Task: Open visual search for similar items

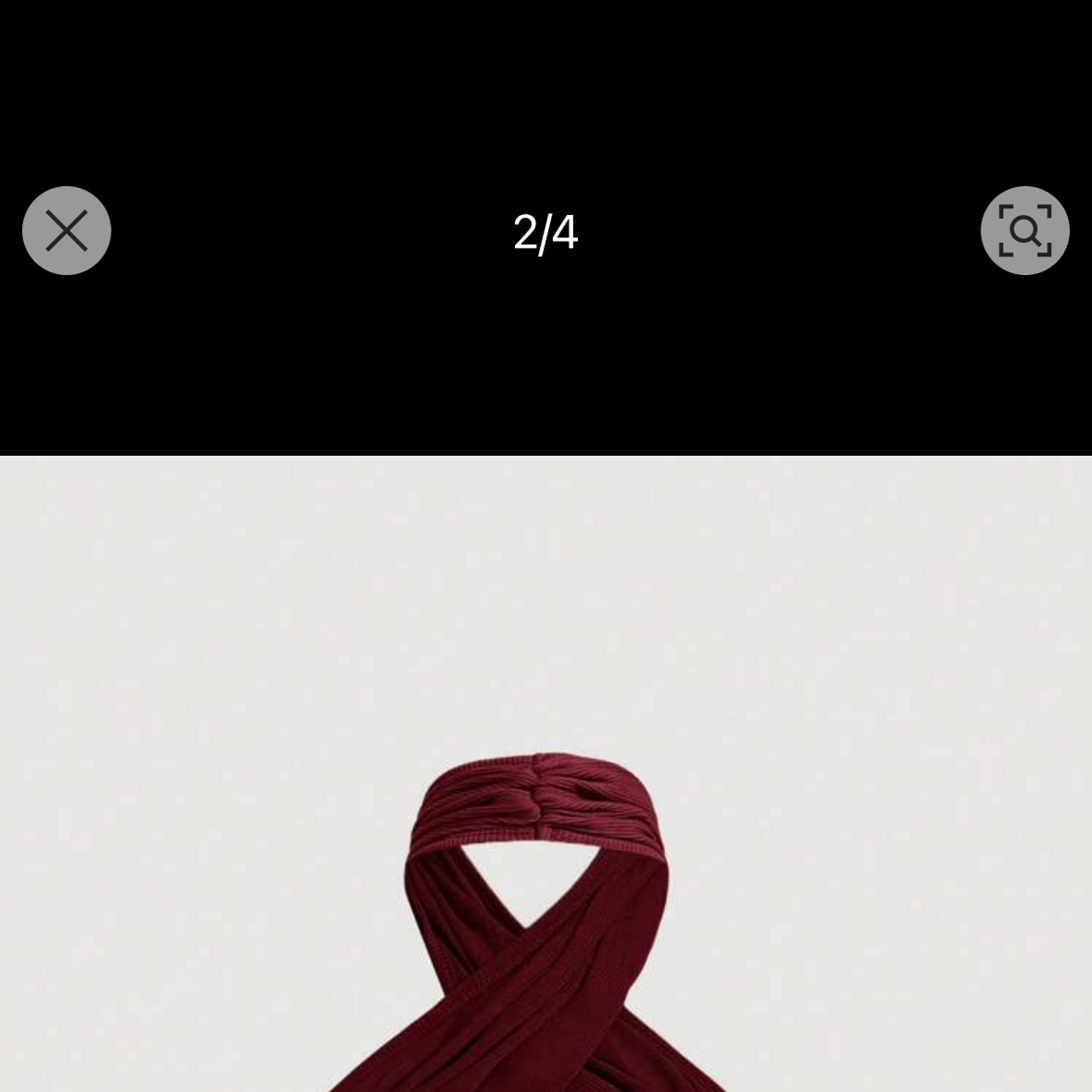Action: pos(1024,230)
